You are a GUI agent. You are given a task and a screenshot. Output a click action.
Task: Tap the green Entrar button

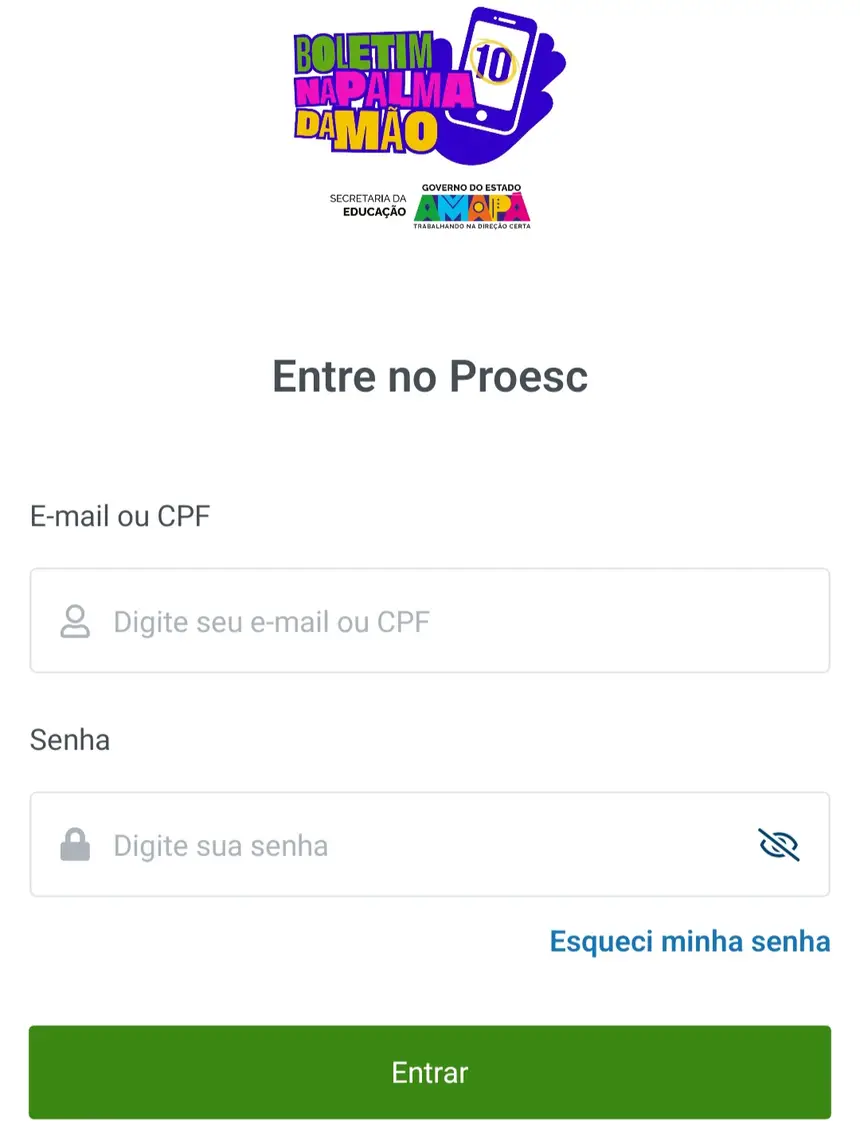pos(430,1072)
